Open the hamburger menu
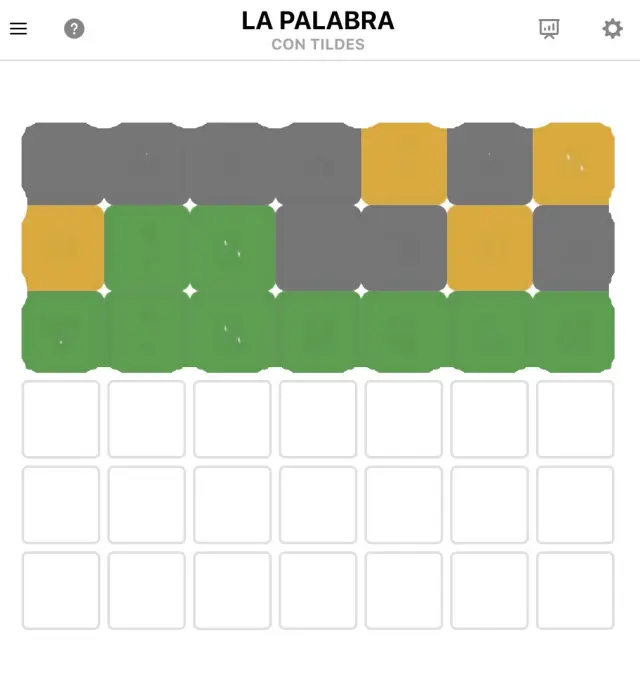 point(18,29)
